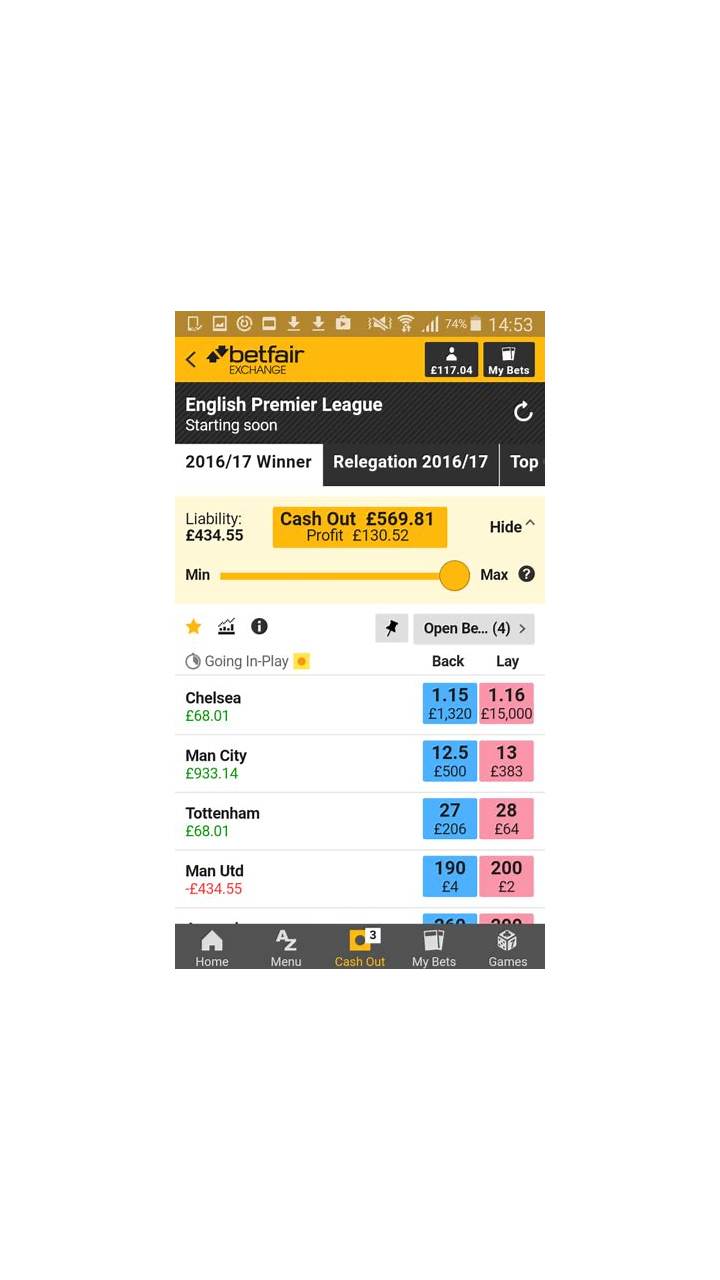Refresh the market odds
Viewport: 720px width, 1280px height.
[x=523, y=412]
